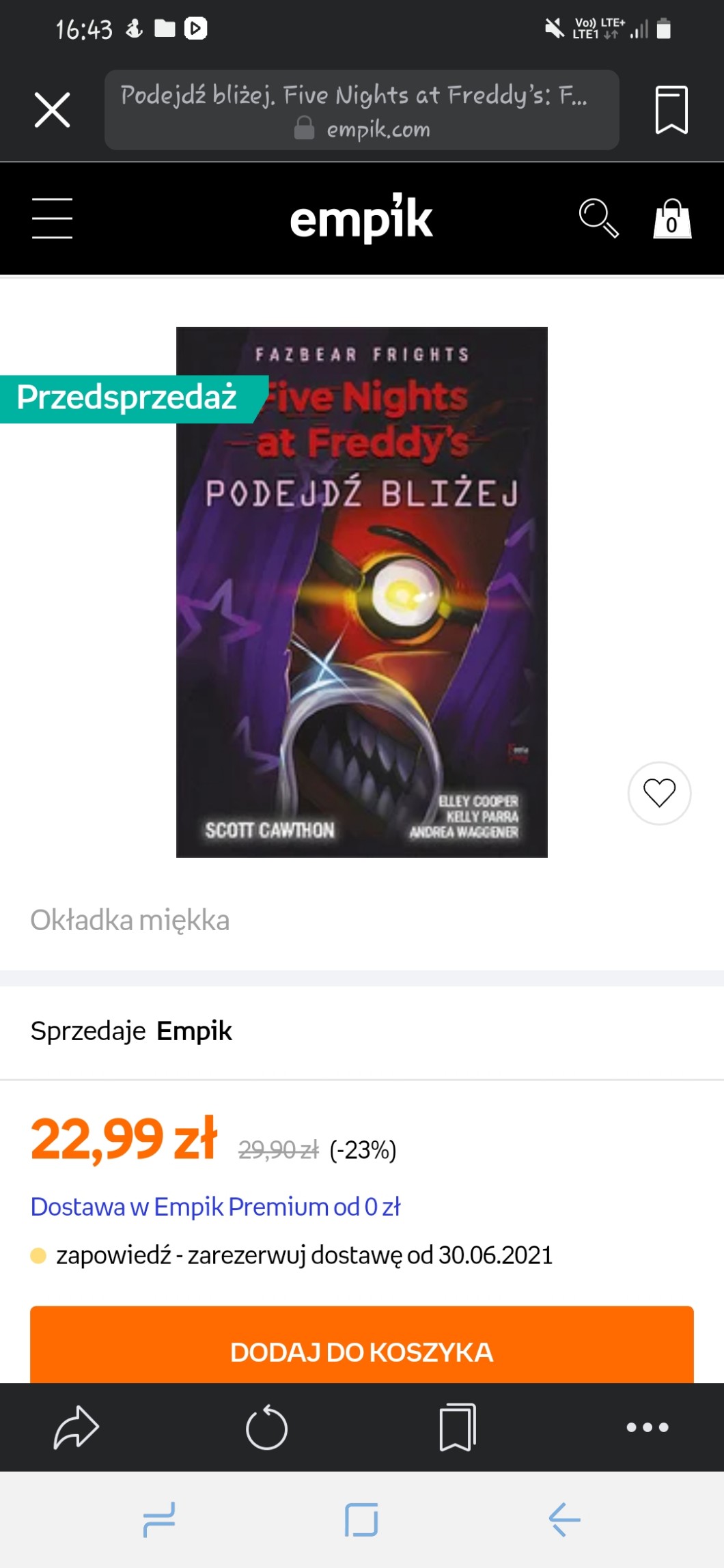Bookmark this page from the top bar

pos(671,110)
